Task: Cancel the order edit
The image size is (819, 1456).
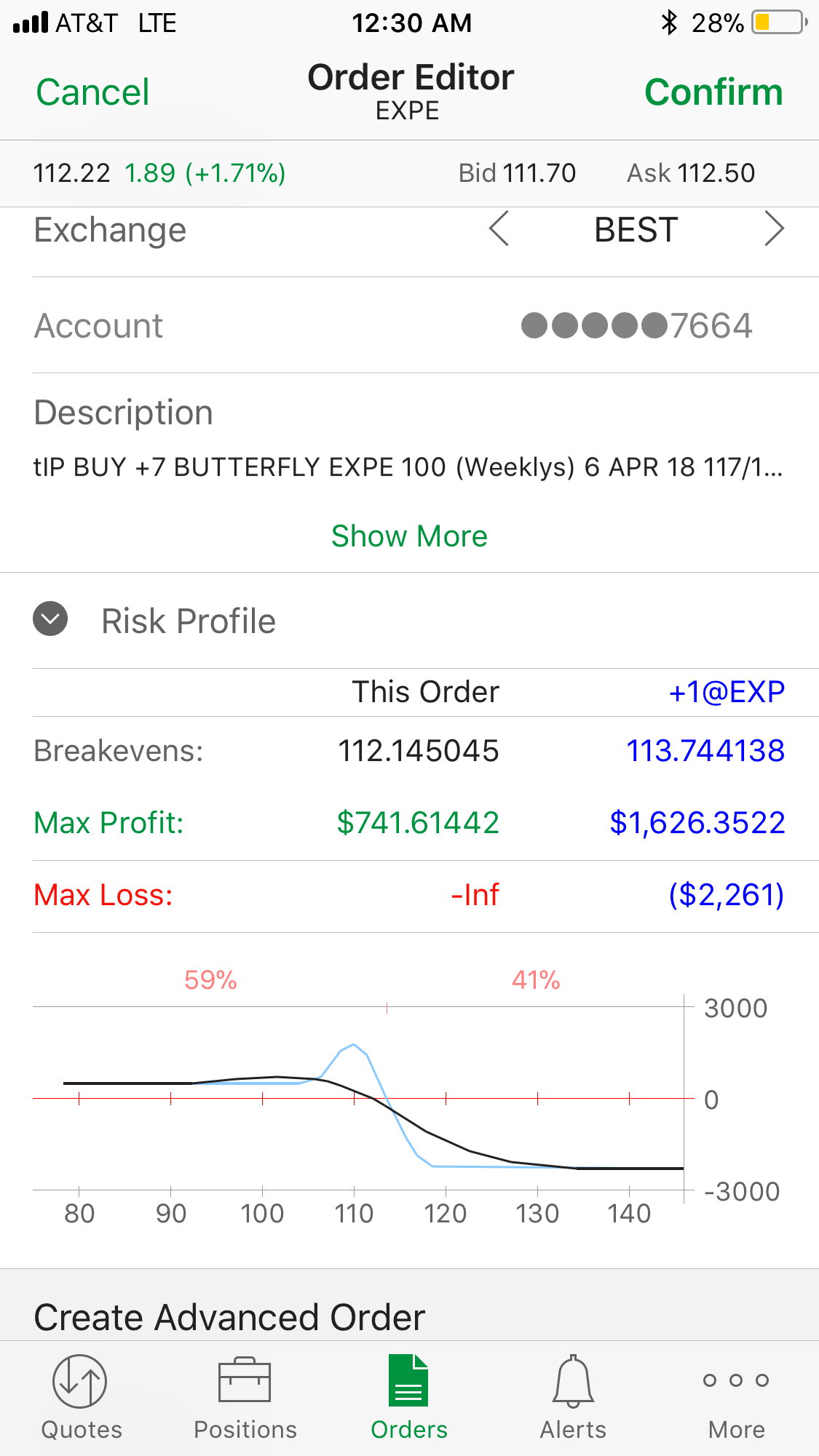Action: coord(92,92)
